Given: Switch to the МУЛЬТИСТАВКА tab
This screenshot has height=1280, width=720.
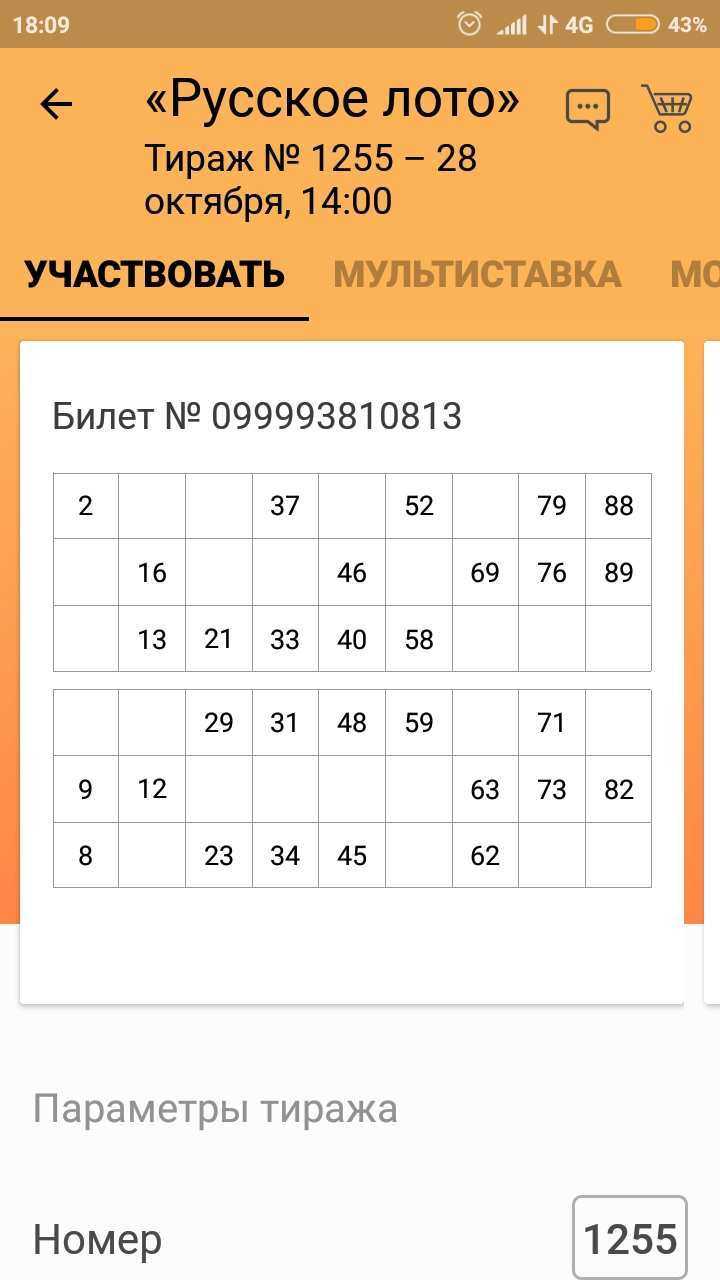Looking at the screenshot, I should point(477,274).
